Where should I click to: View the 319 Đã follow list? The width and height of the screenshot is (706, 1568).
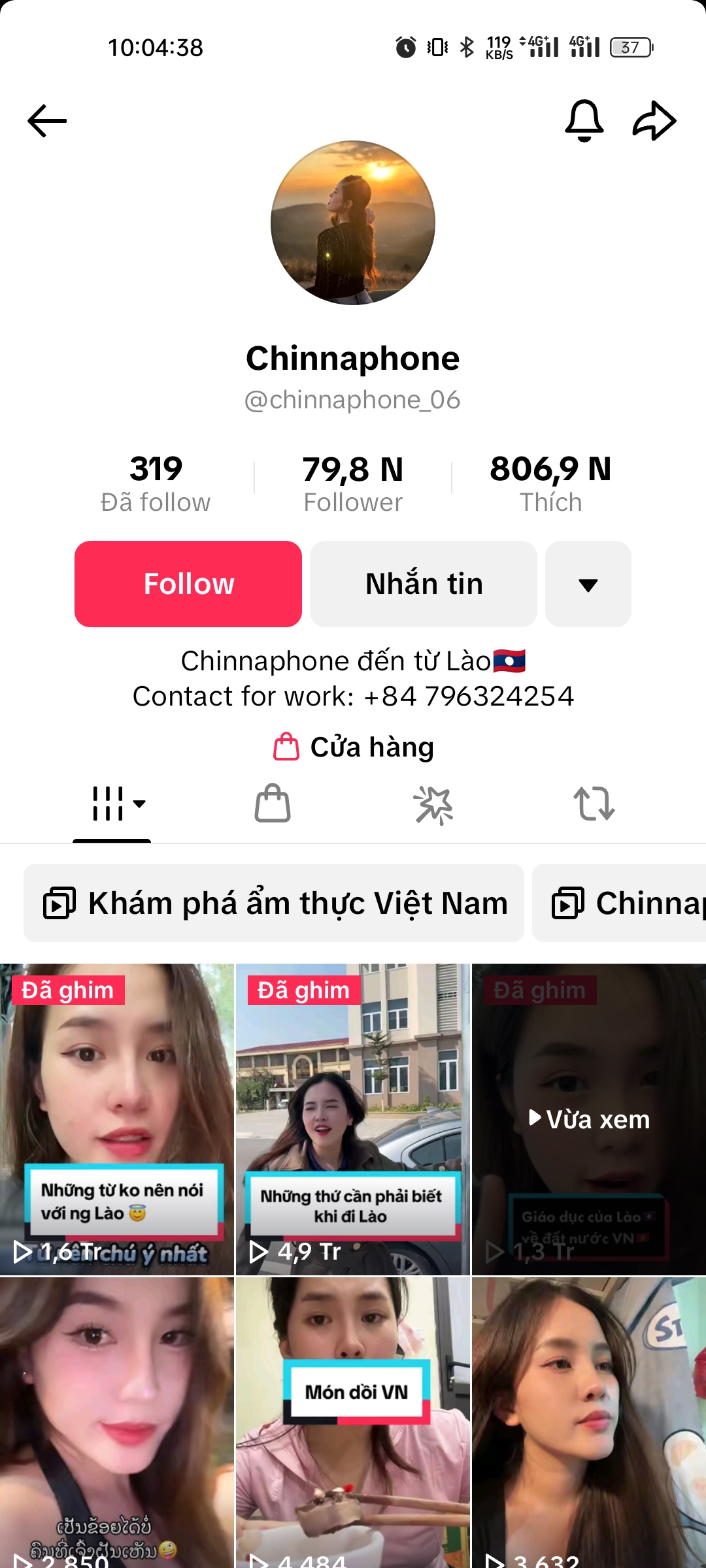pos(156,483)
